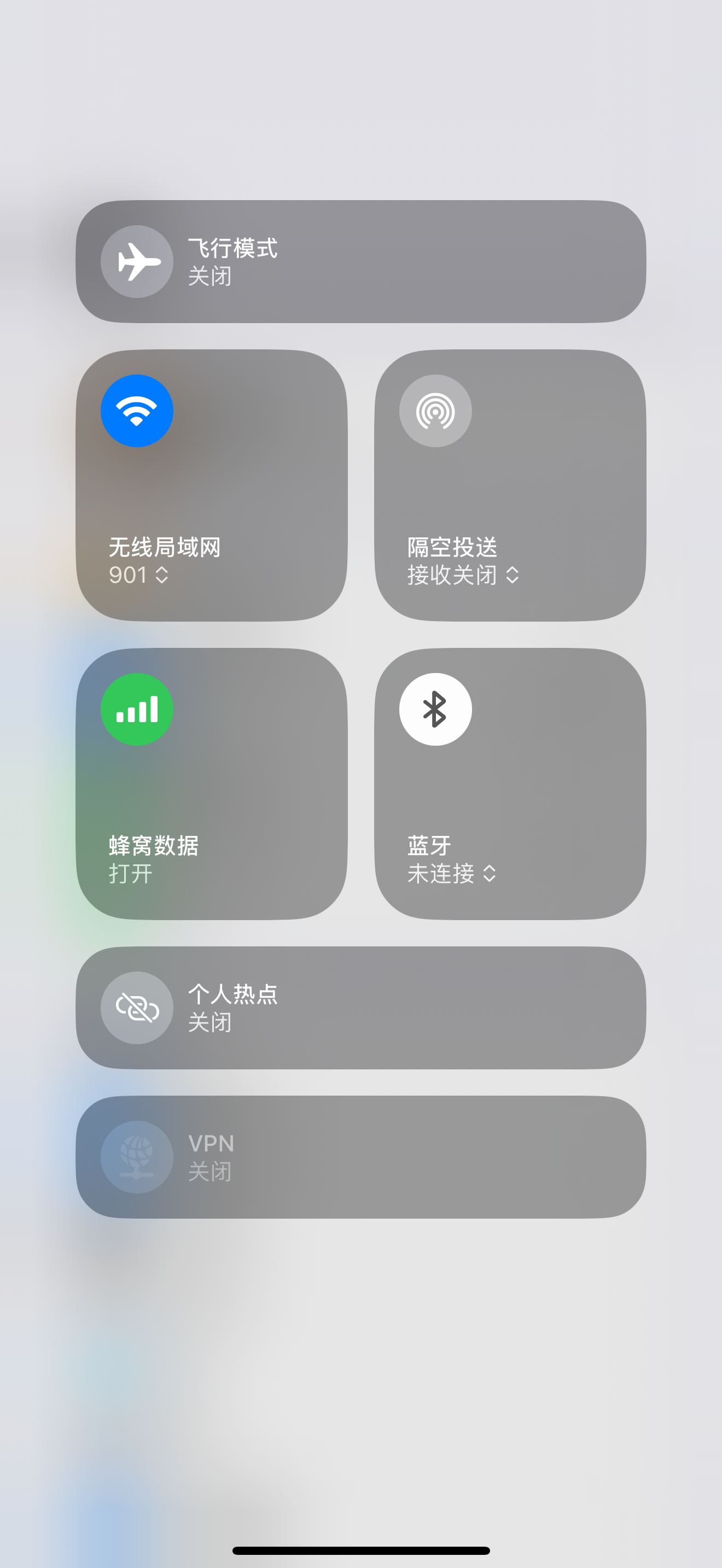Image resolution: width=722 pixels, height=1568 pixels.
Task: Enable Personal Hotspot (个人热点)
Action: [x=137, y=1008]
